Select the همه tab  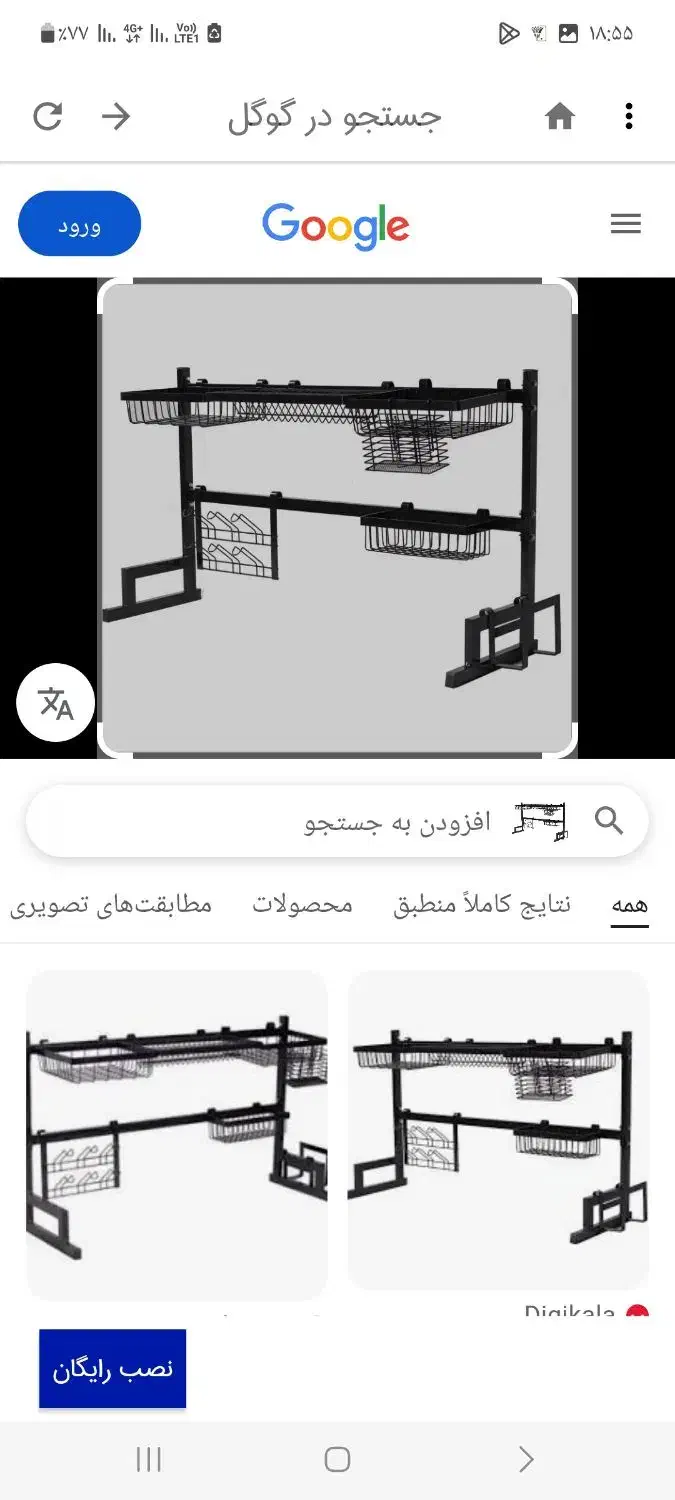click(629, 905)
